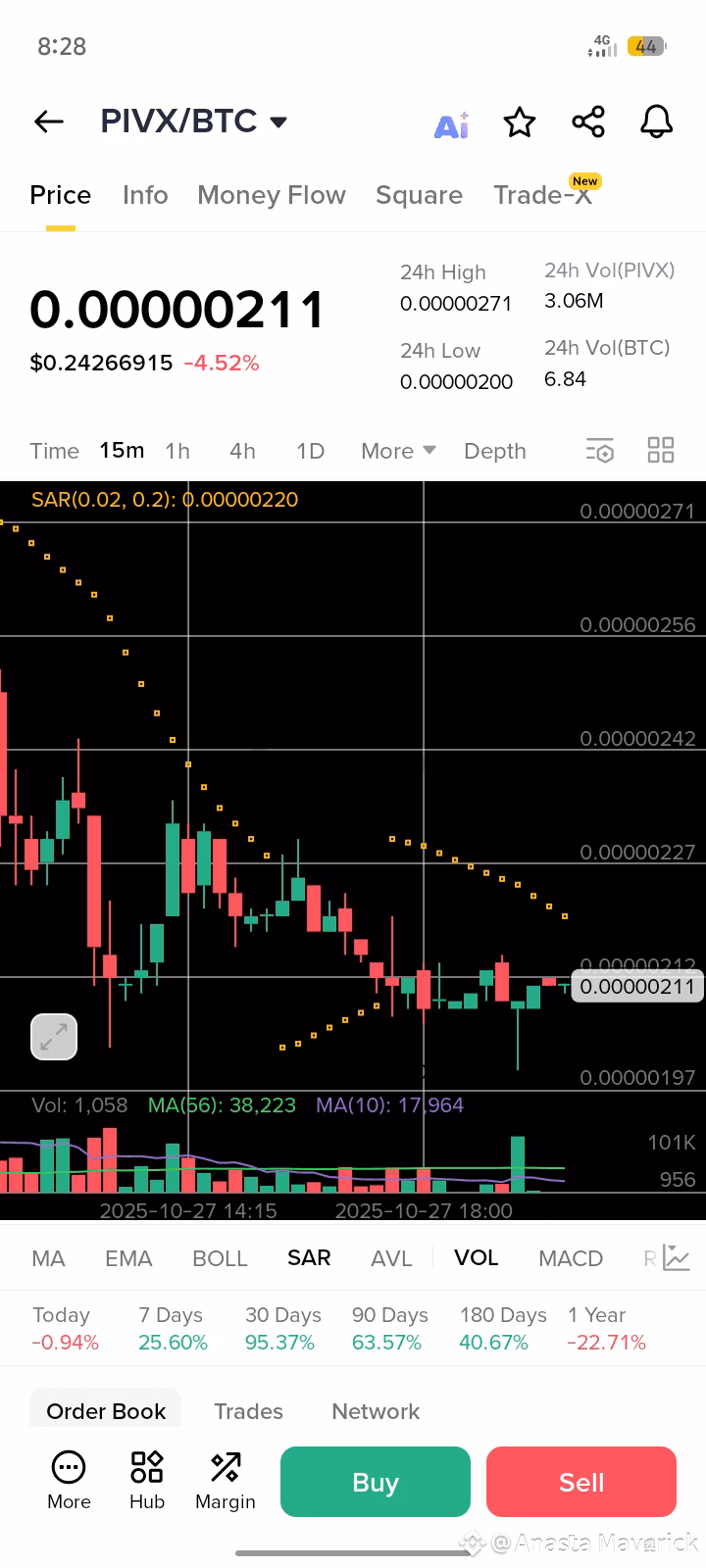706x1568 pixels.
Task: Open the Square tab
Action: click(419, 195)
